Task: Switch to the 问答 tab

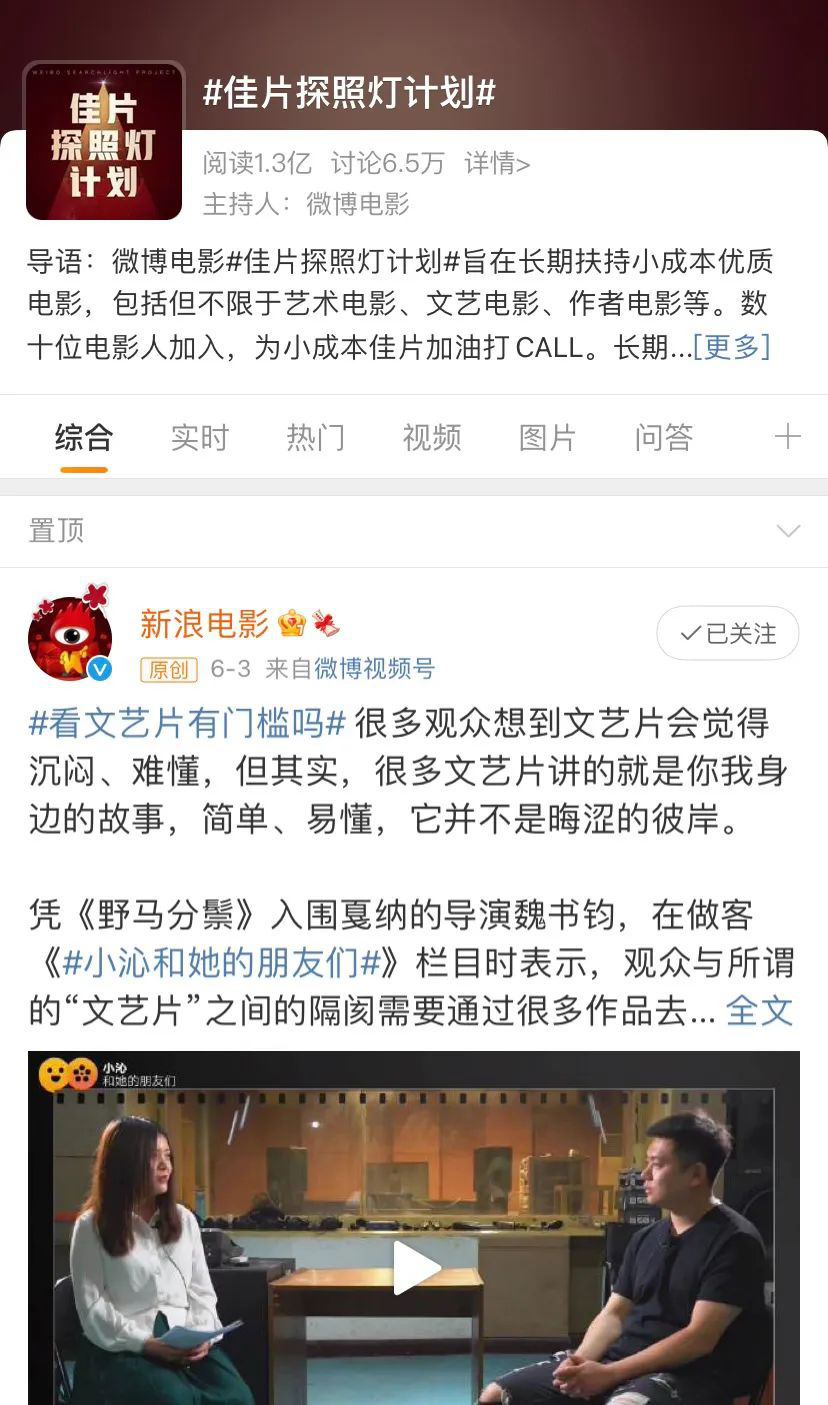Action: [x=664, y=438]
